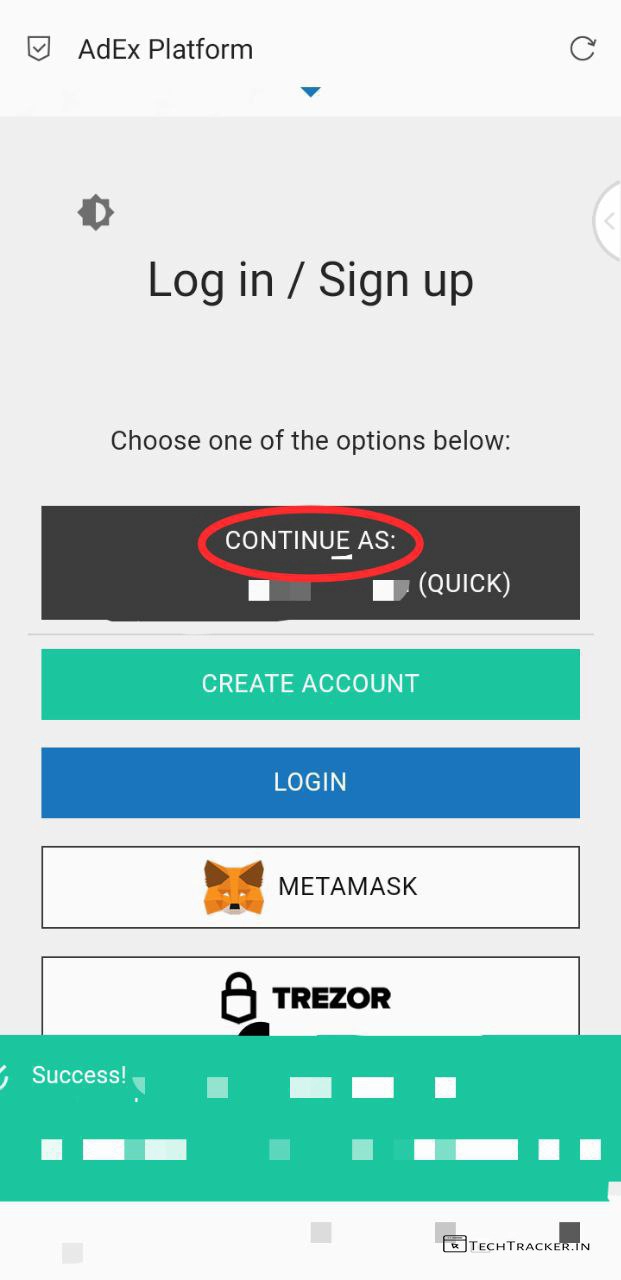This screenshot has height=1280, width=621.
Task: Reload the AdEx Platform page
Action: click(582, 48)
